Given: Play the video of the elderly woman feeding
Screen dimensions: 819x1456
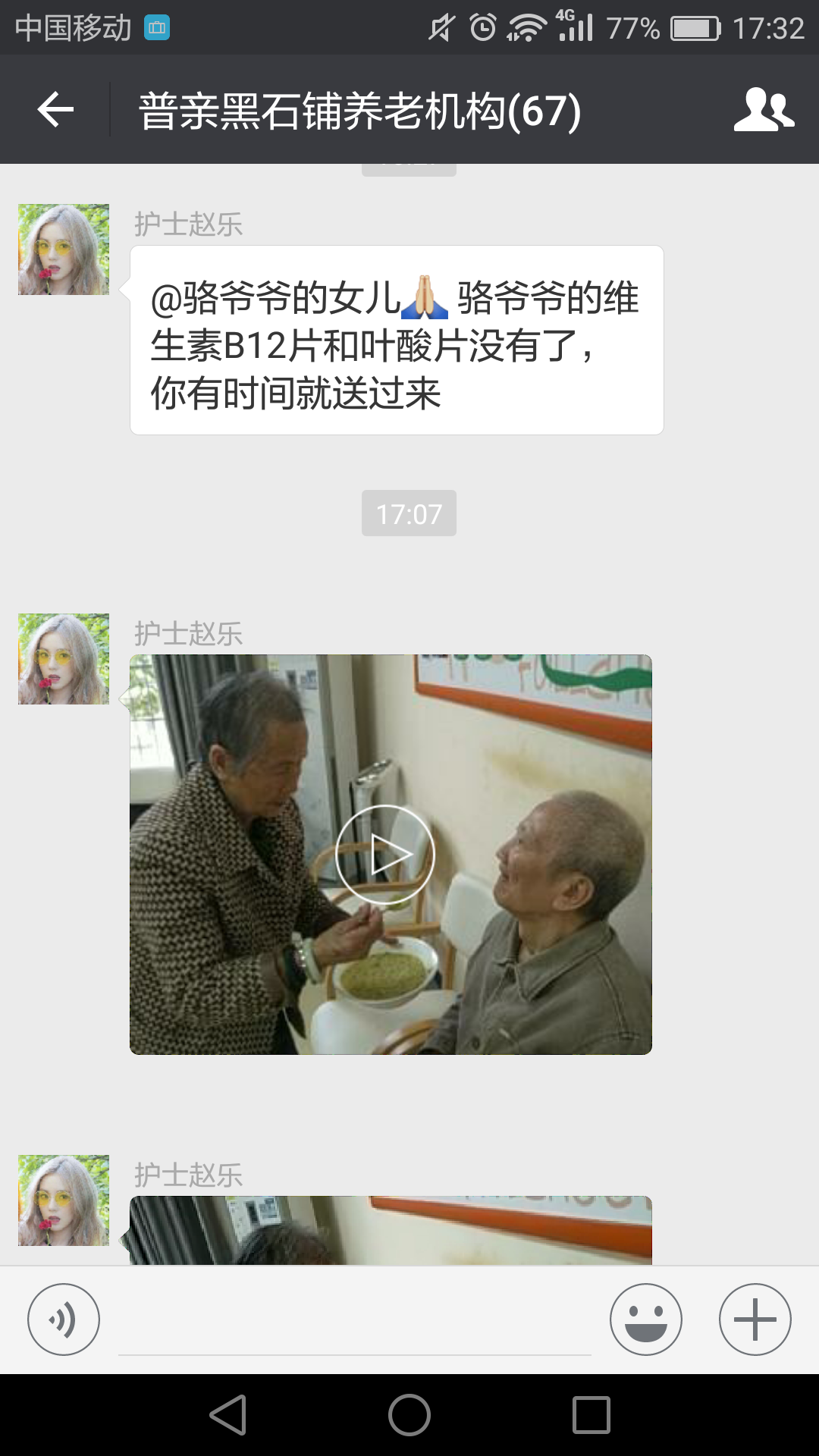Looking at the screenshot, I should click(385, 854).
